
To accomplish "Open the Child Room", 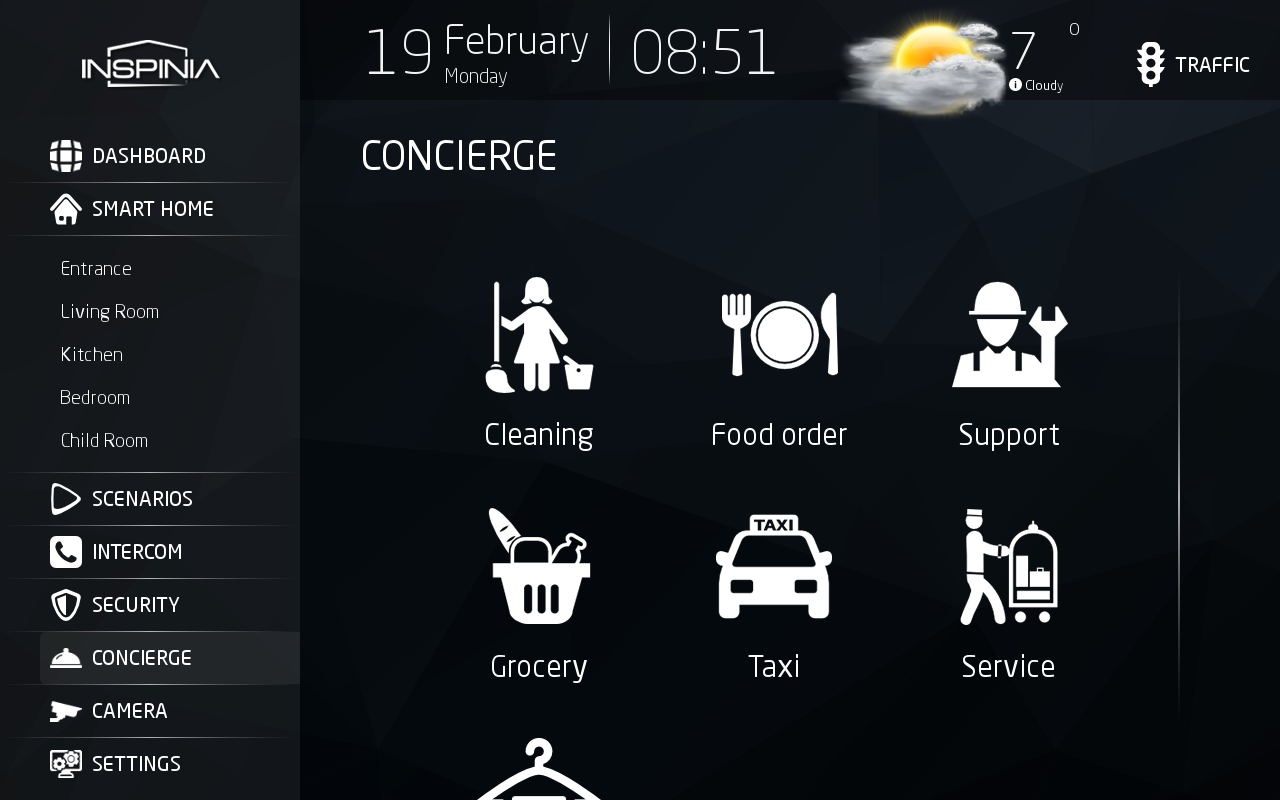I will (x=104, y=441).
